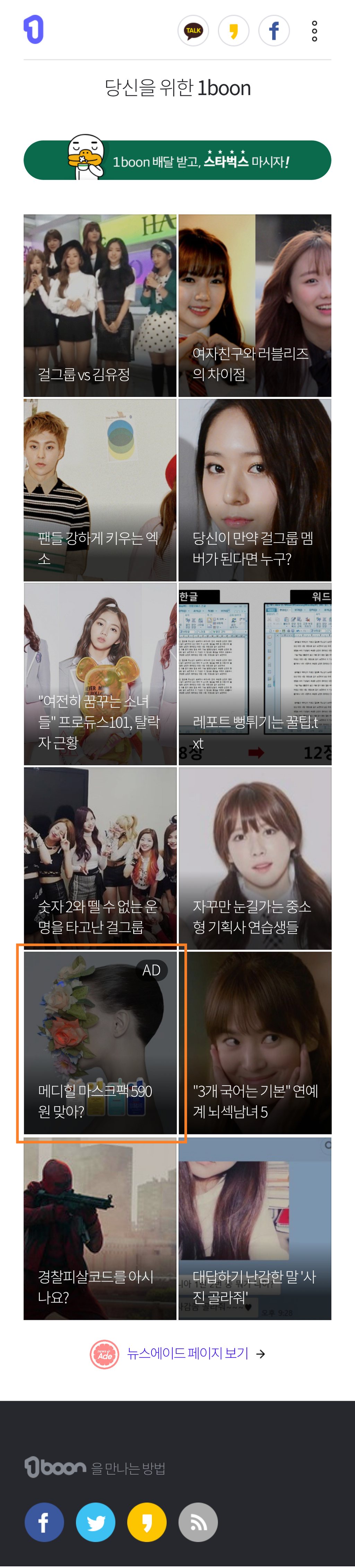
Task: Open 숫자 2와 뗄 수 없는 걸그룹 article
Action: (100, 858)
